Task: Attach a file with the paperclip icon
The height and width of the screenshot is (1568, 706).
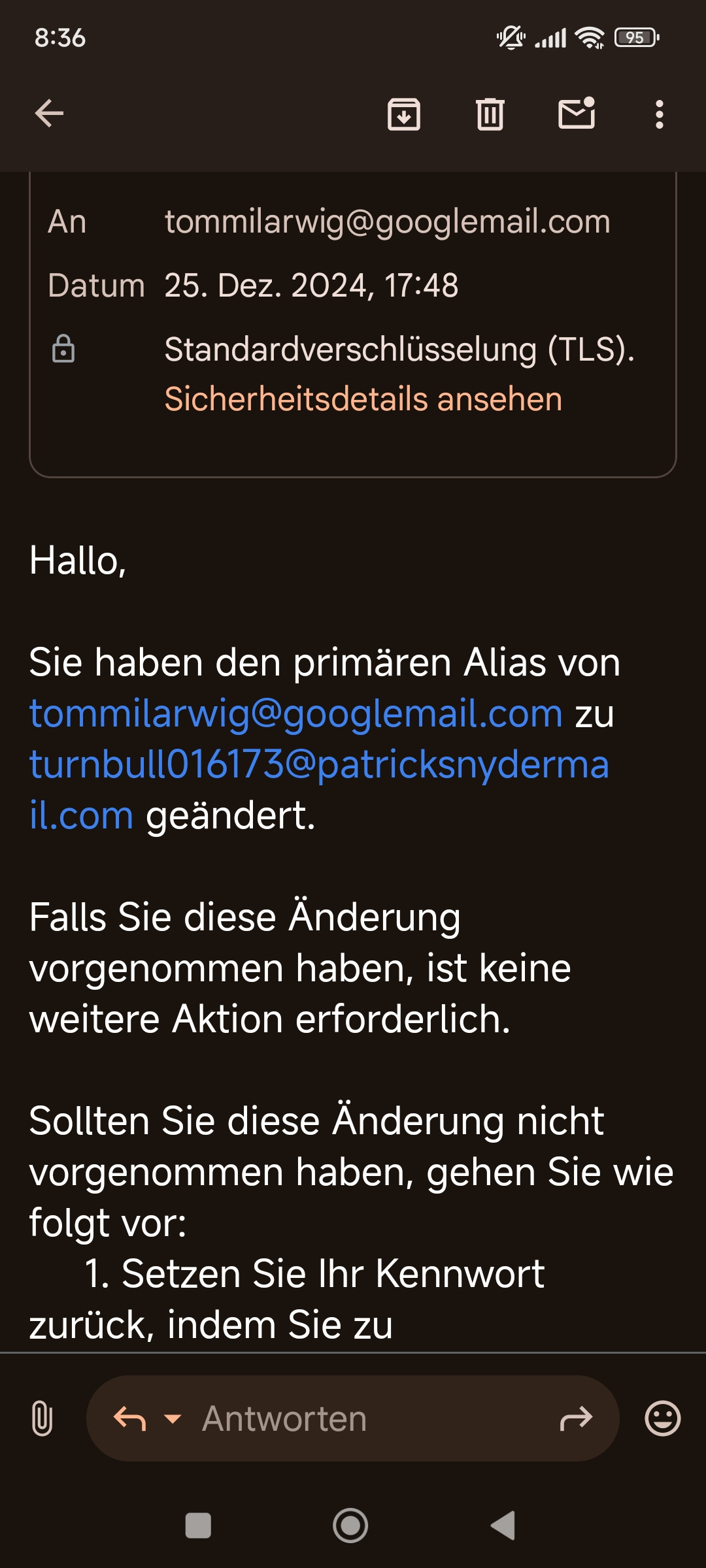Action: 42,1418
